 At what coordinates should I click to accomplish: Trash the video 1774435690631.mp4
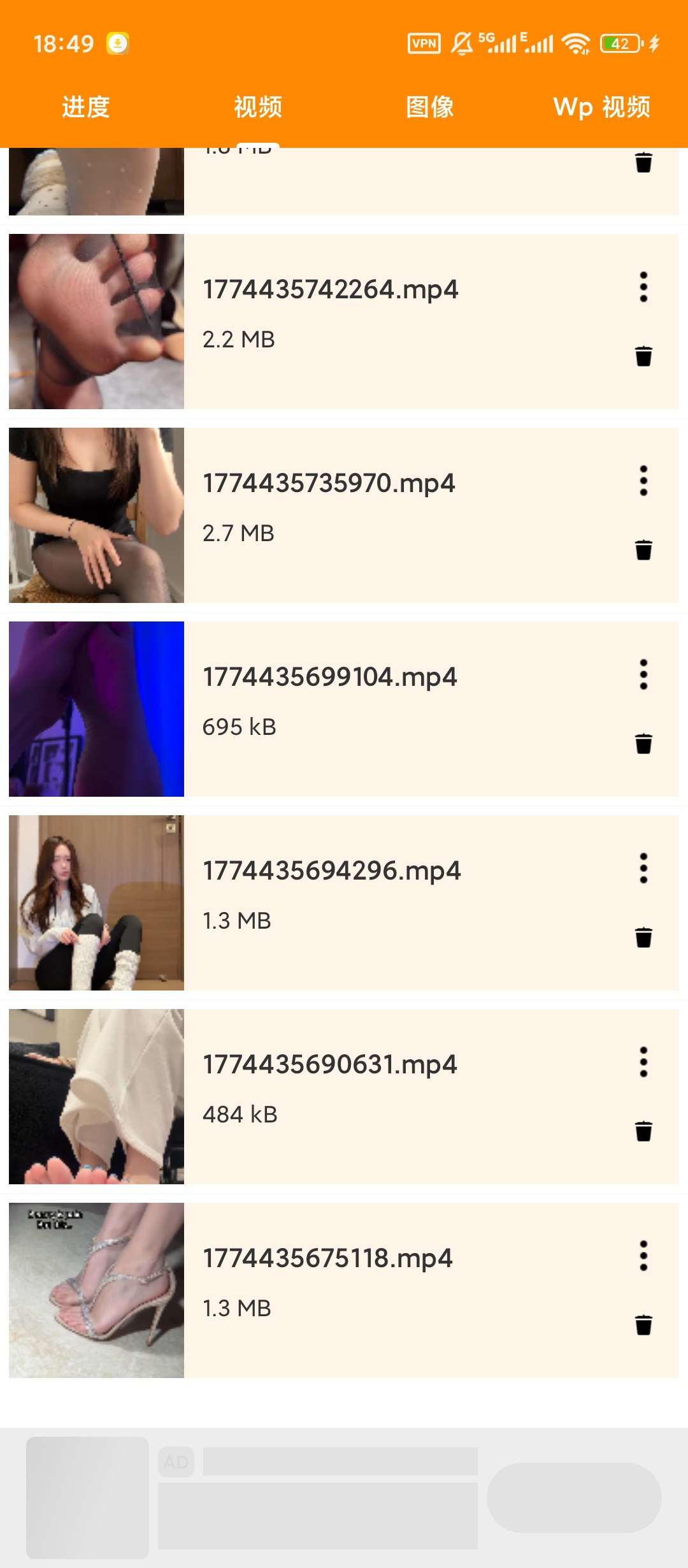click(643, 1131)
